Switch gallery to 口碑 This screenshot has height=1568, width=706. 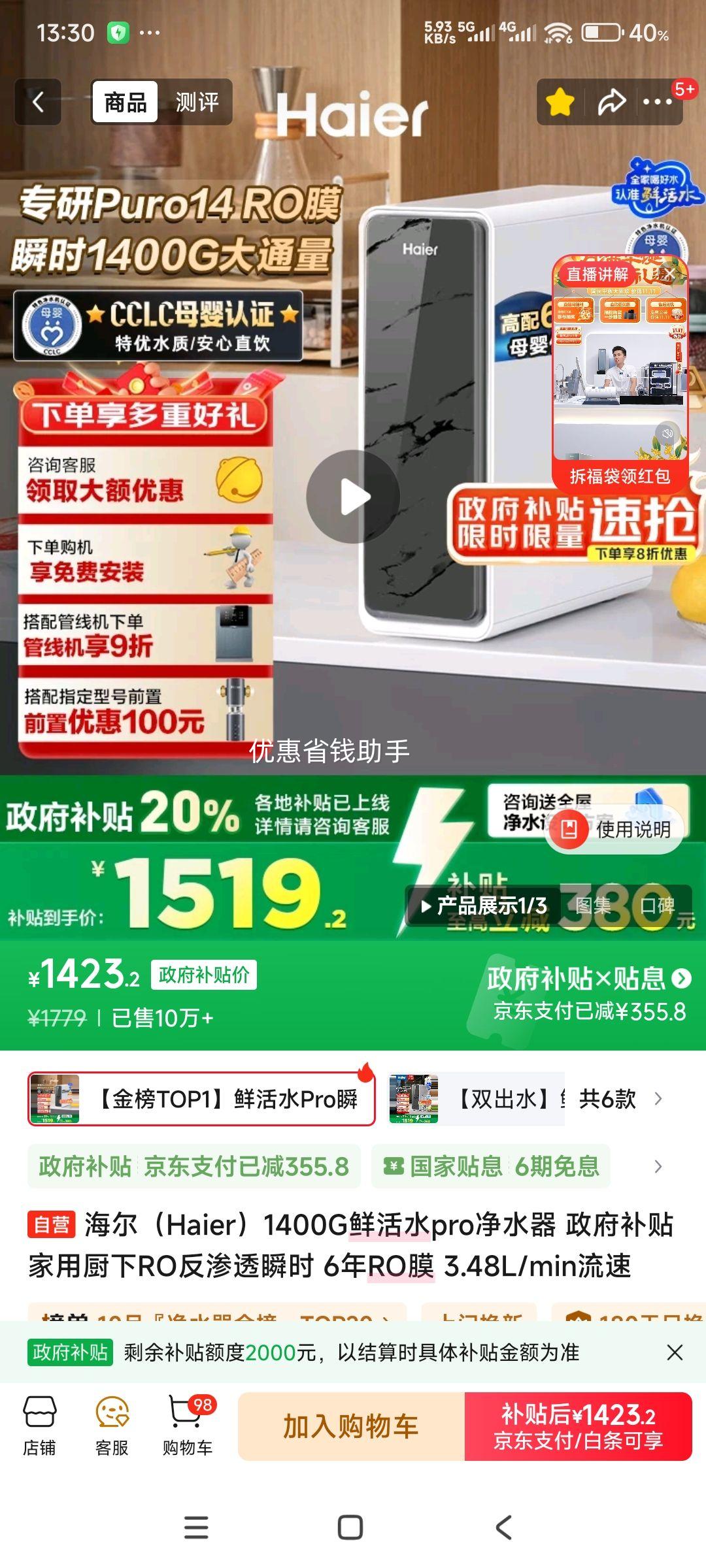point(657,906)
